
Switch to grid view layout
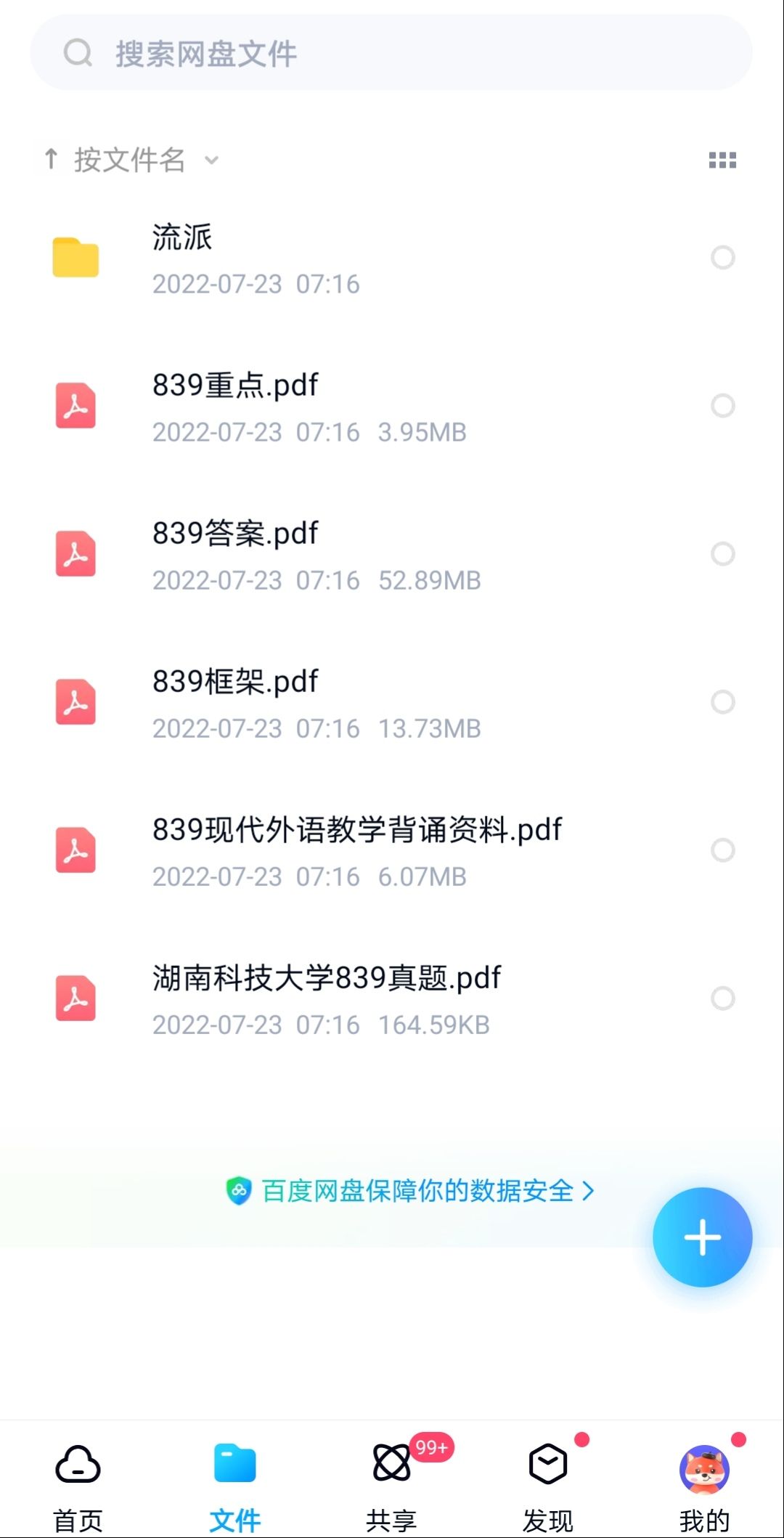pos(722,160)
